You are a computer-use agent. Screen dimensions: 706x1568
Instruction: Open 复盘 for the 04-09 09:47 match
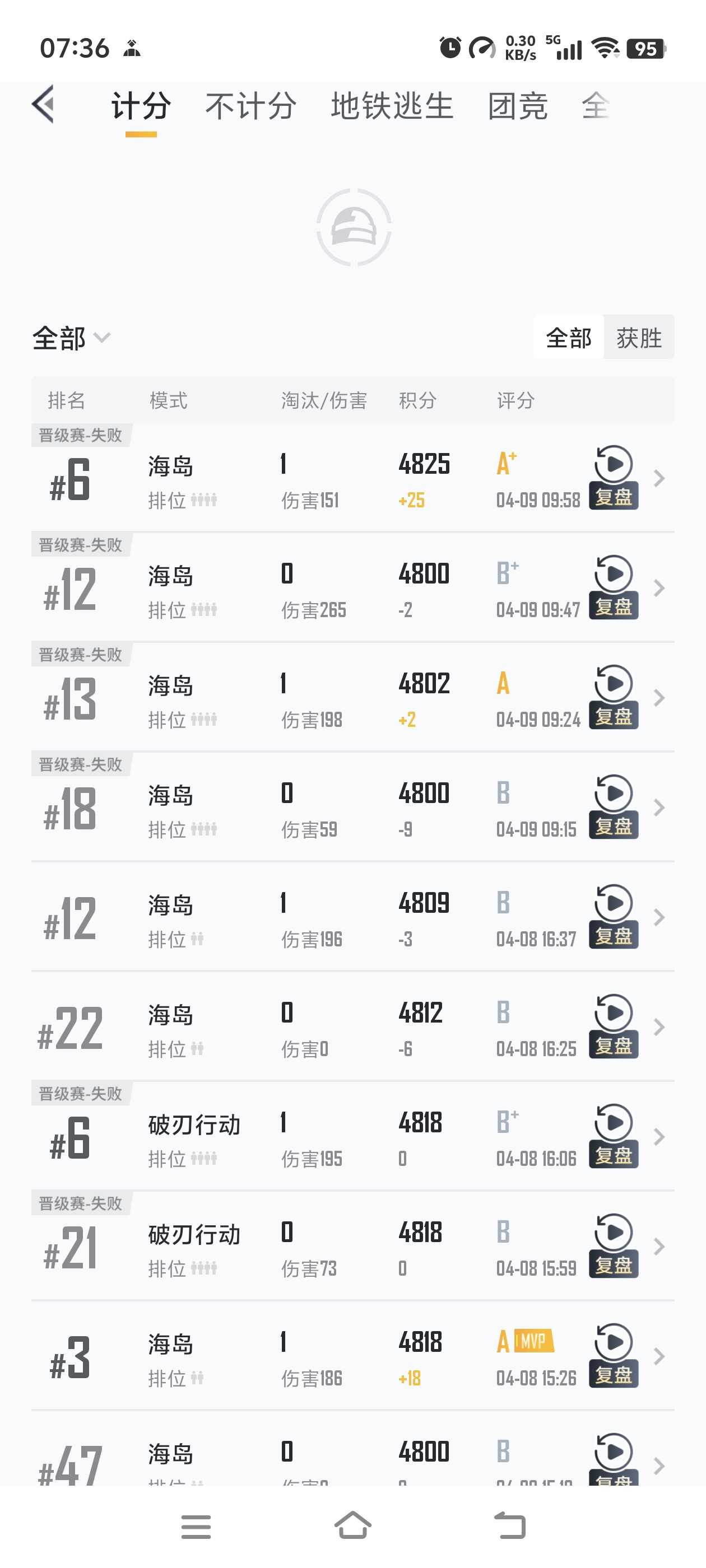tap(614, 587)
